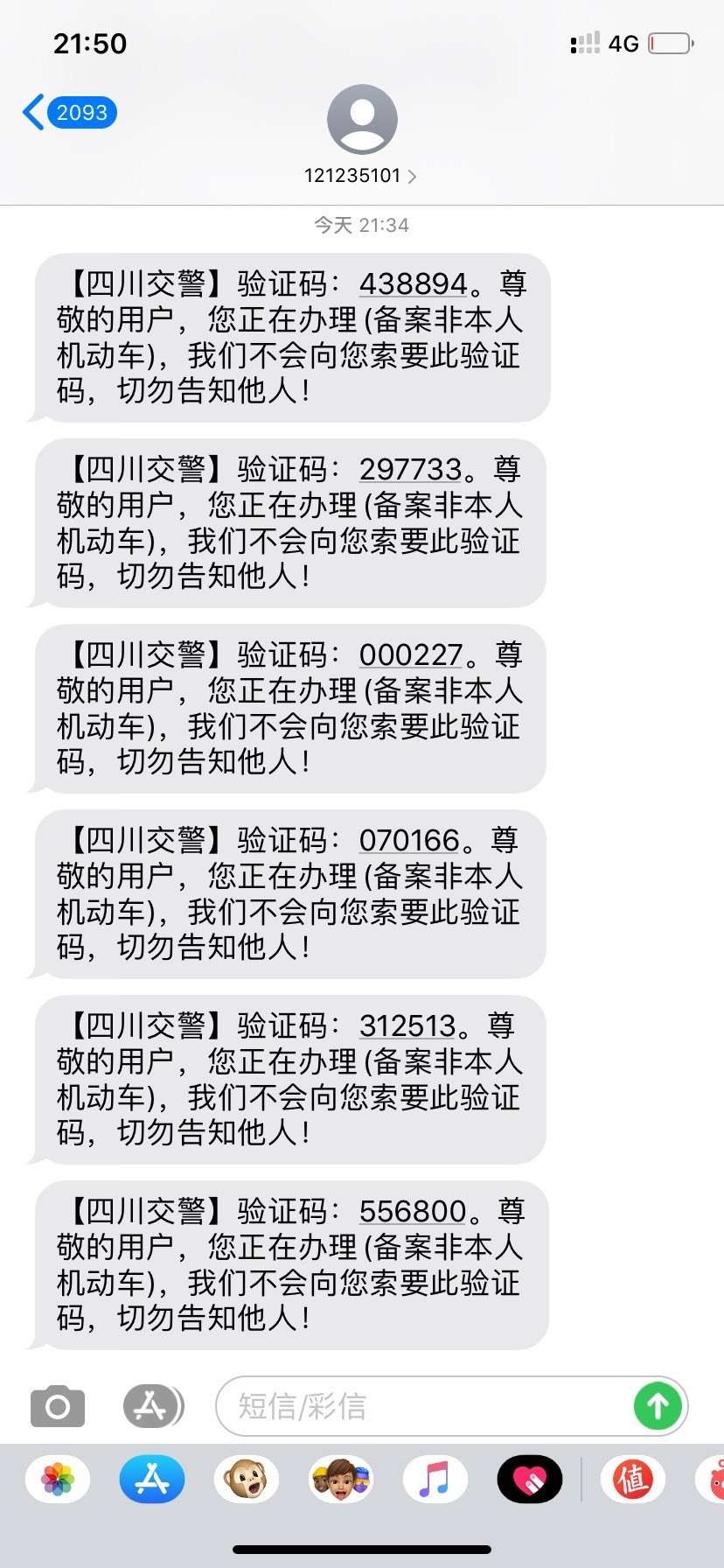
Task: Open the Digital Touch heart app
Action: [x=530, y=1480]
